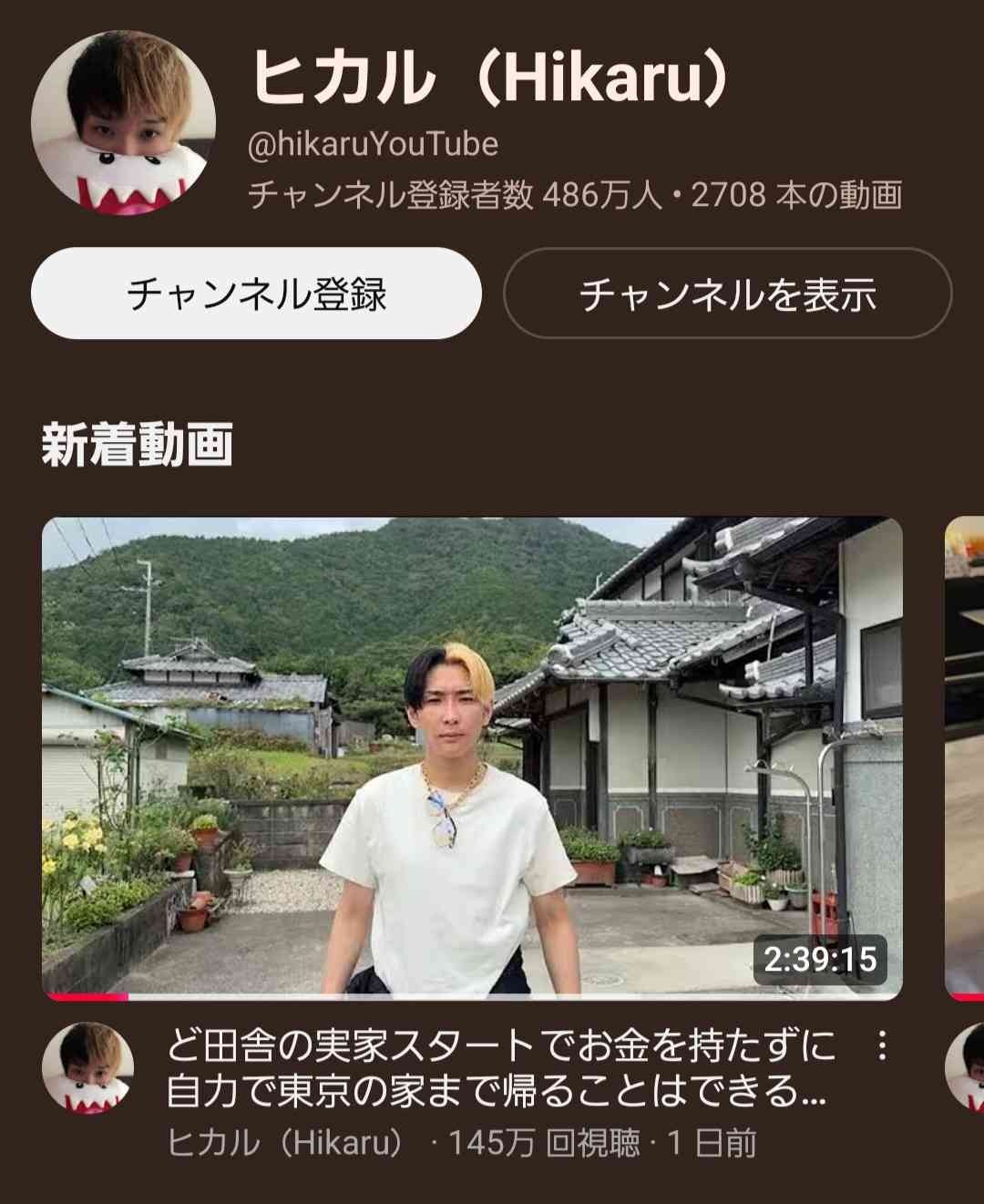Open the partially visible next video thumbnail

tap(965, 756)
